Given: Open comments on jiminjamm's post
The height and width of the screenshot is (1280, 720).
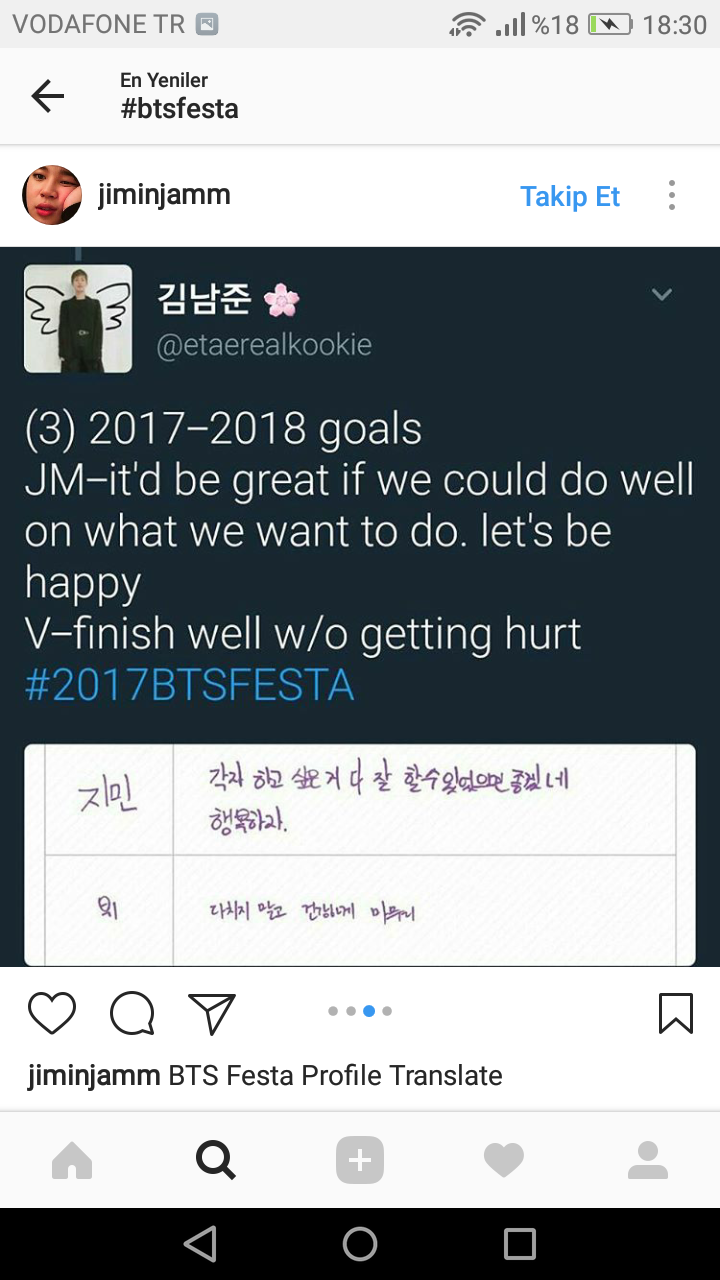Looking at the screenshot, I should [132, 1013].
